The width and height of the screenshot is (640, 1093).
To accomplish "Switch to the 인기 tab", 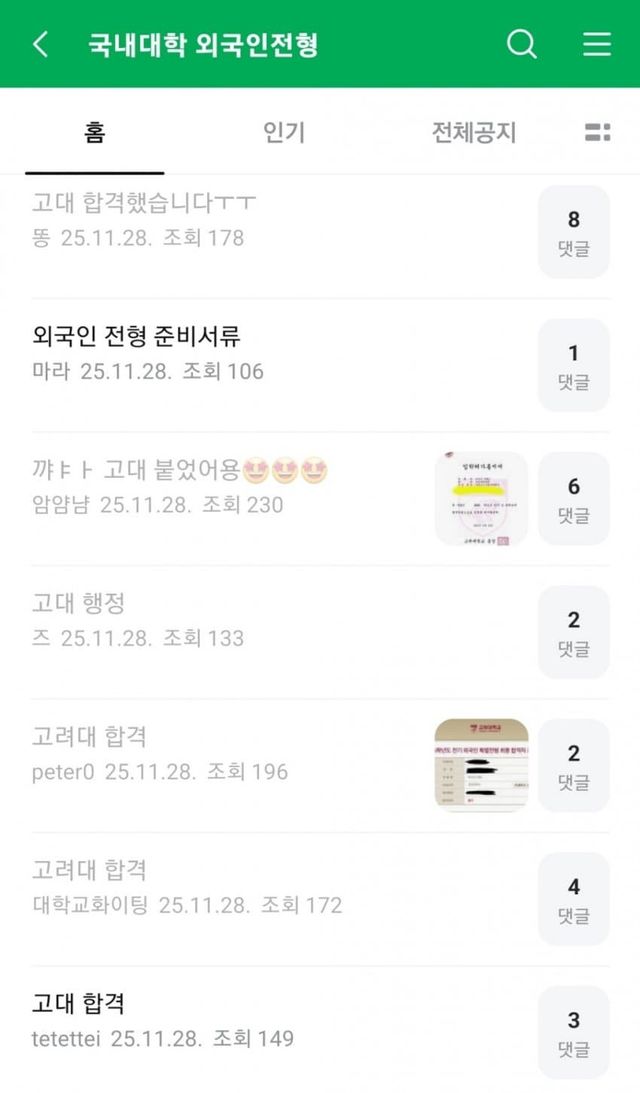I will (x=284, y=132).
